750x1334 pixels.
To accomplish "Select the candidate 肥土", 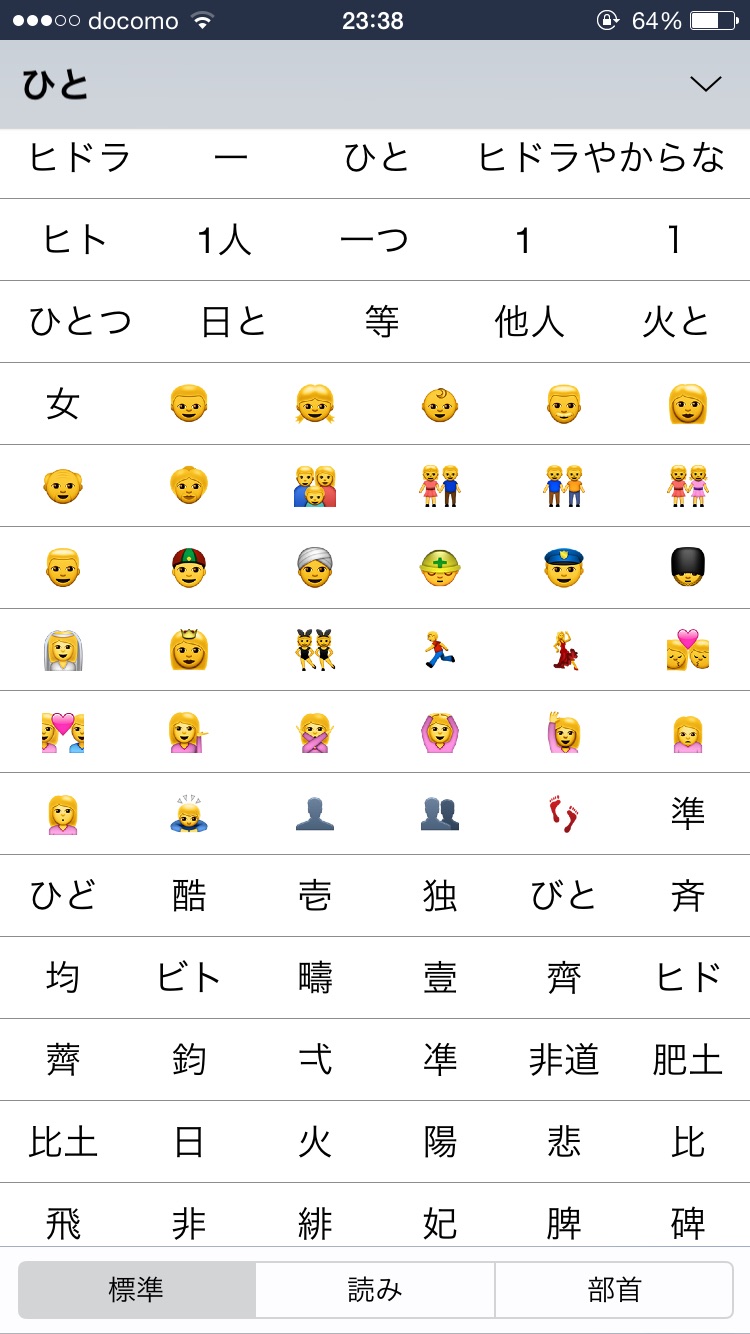I will pos(688,1060).
